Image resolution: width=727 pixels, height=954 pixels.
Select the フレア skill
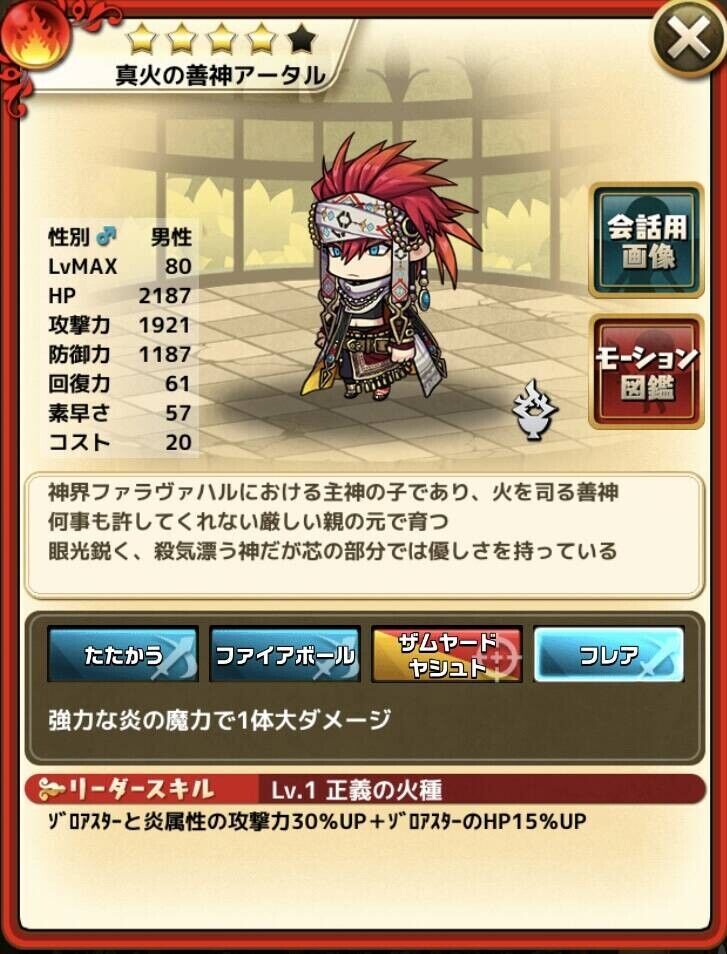coord(608,655)
